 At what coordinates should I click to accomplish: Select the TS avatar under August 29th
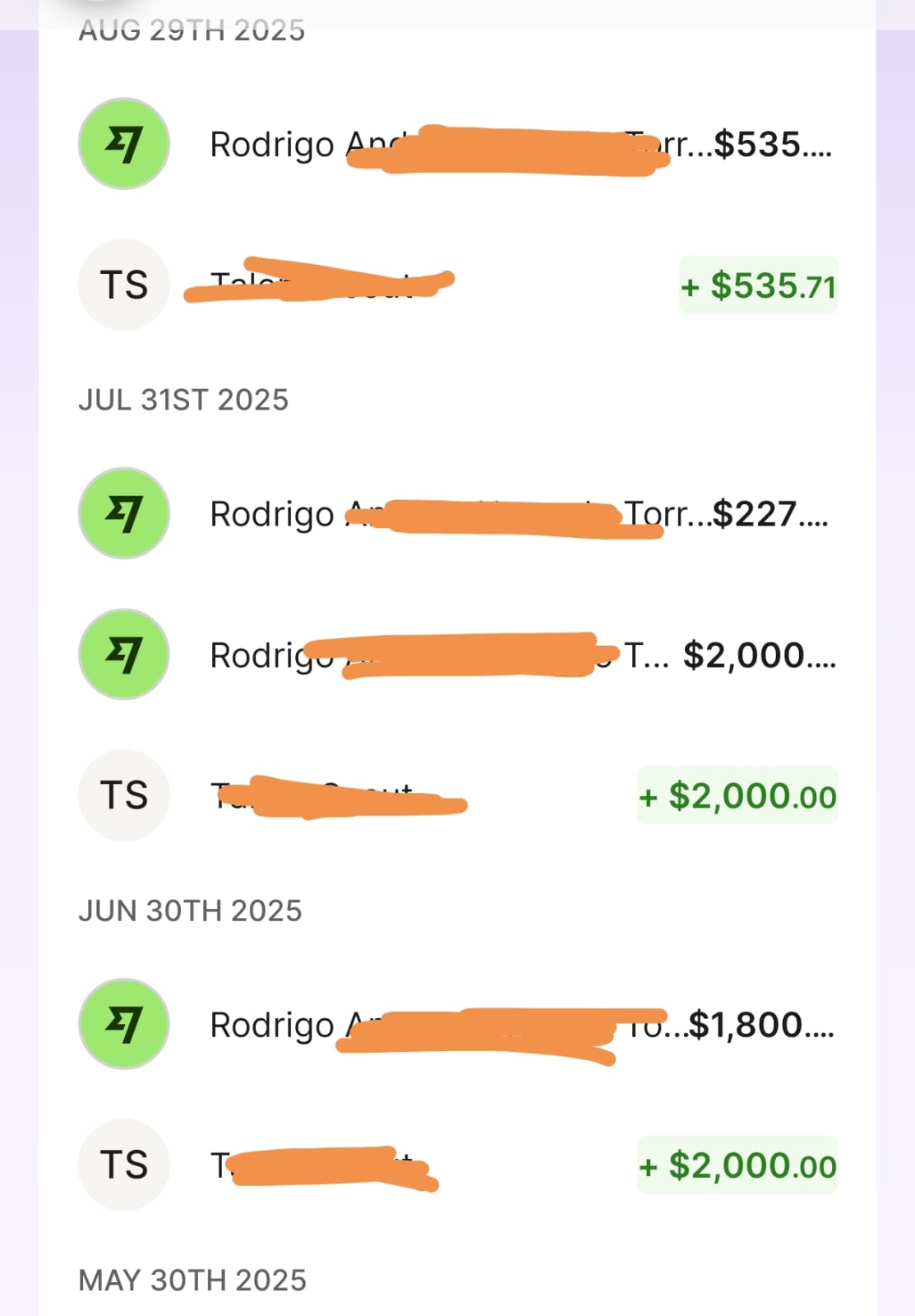pyautogui.click(x=123, y=285)
